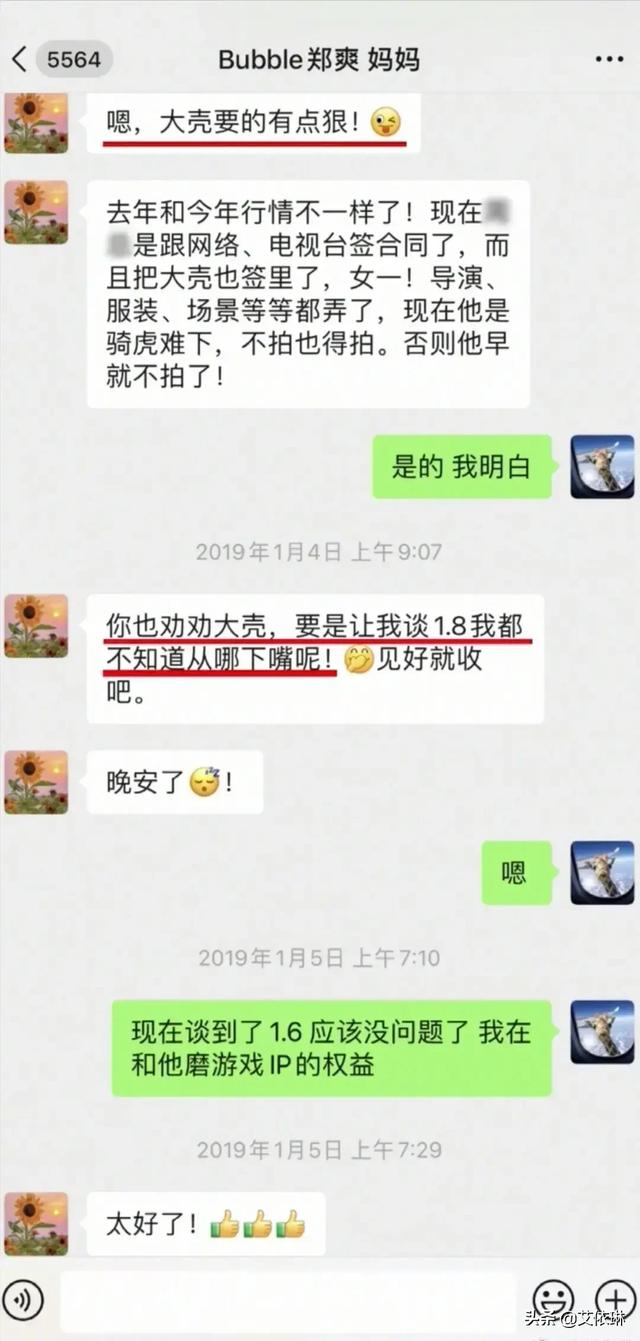The image size is (640, 1341).
Task: Switch to voice message input
Action: 24,1300
